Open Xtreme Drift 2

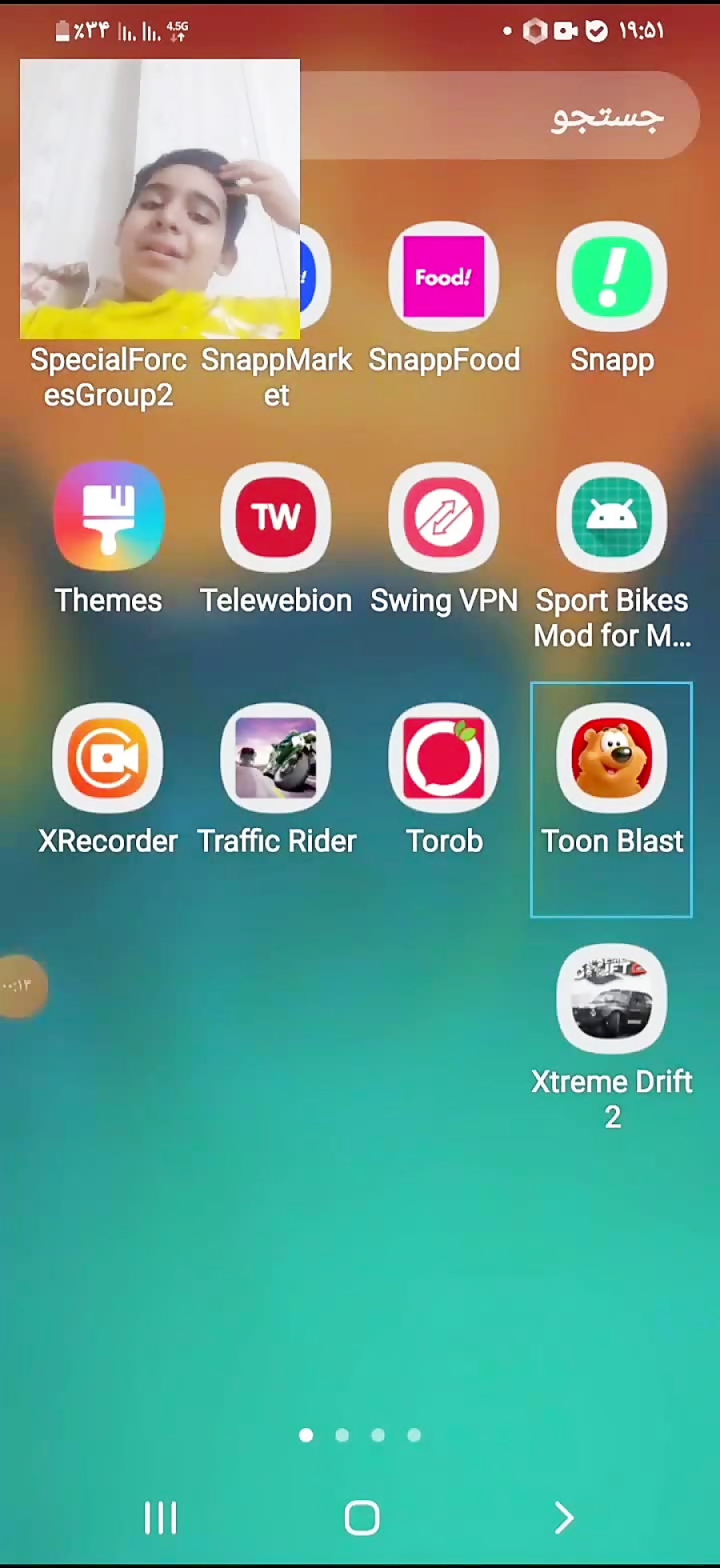tap(612, 999)
